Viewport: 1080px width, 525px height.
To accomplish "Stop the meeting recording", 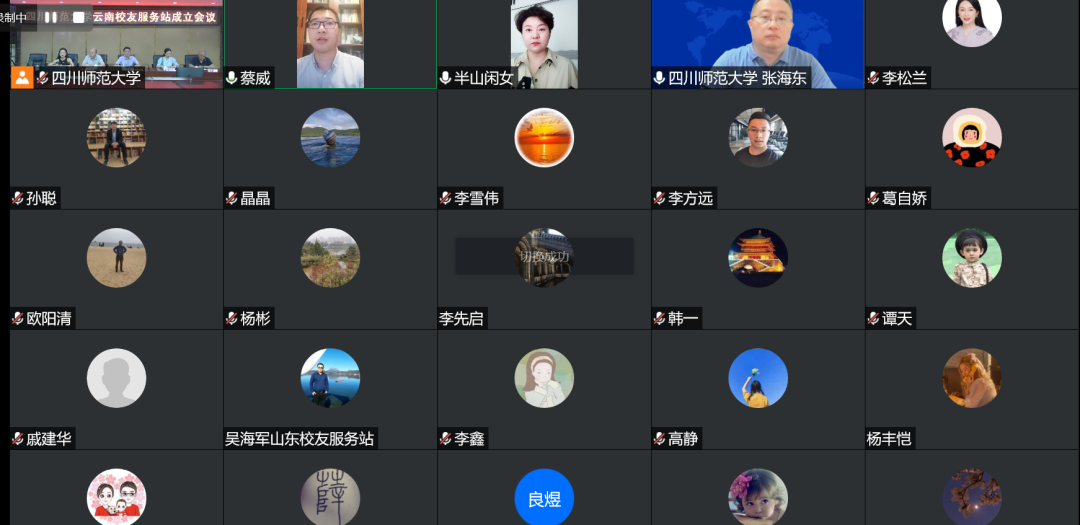I will [x=78, y=18].
